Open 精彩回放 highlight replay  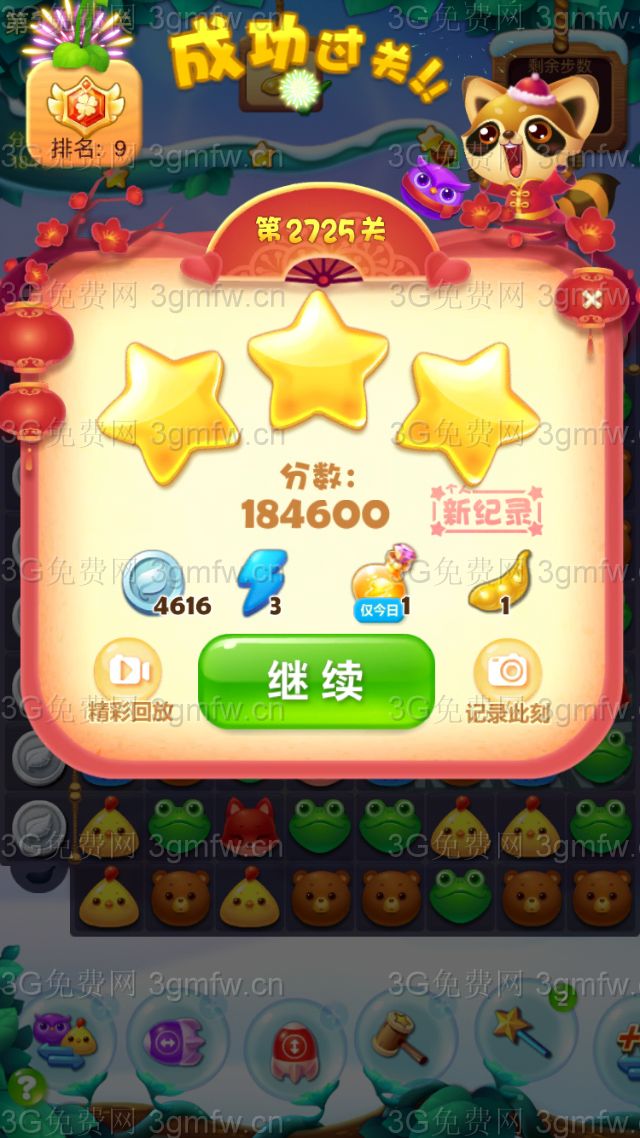pos(128,672)
